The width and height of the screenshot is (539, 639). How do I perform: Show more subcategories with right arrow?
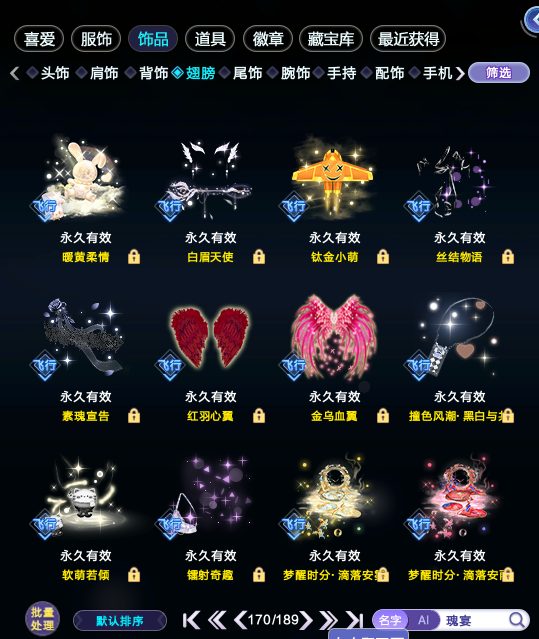click(x=460, y=73)
